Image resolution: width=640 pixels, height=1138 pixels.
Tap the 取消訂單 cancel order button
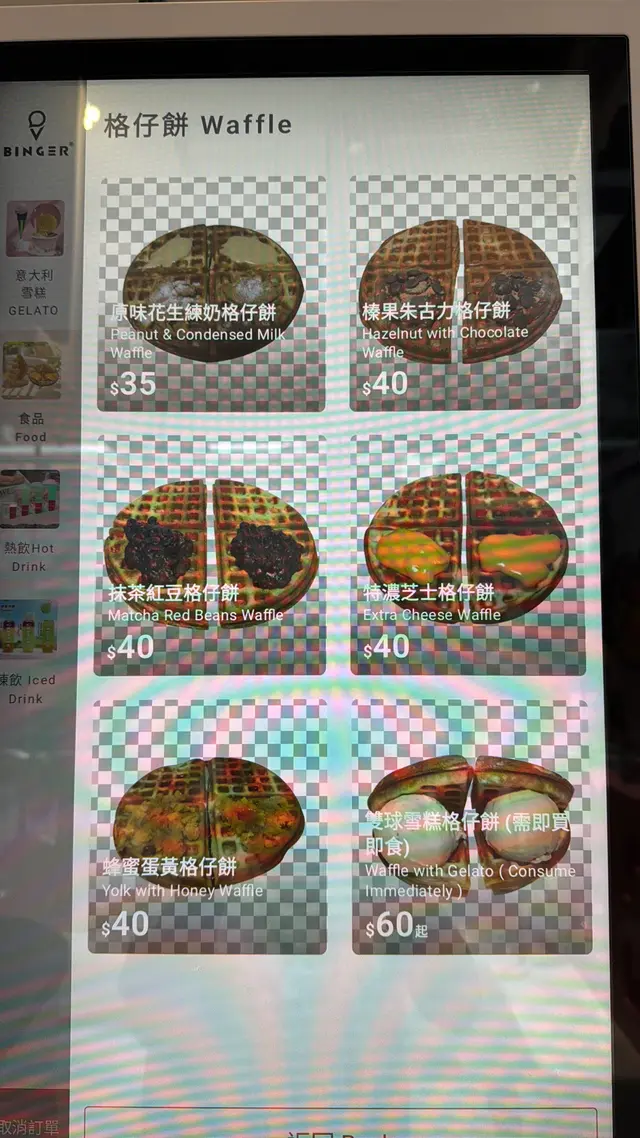click(x=30, y=1126)
